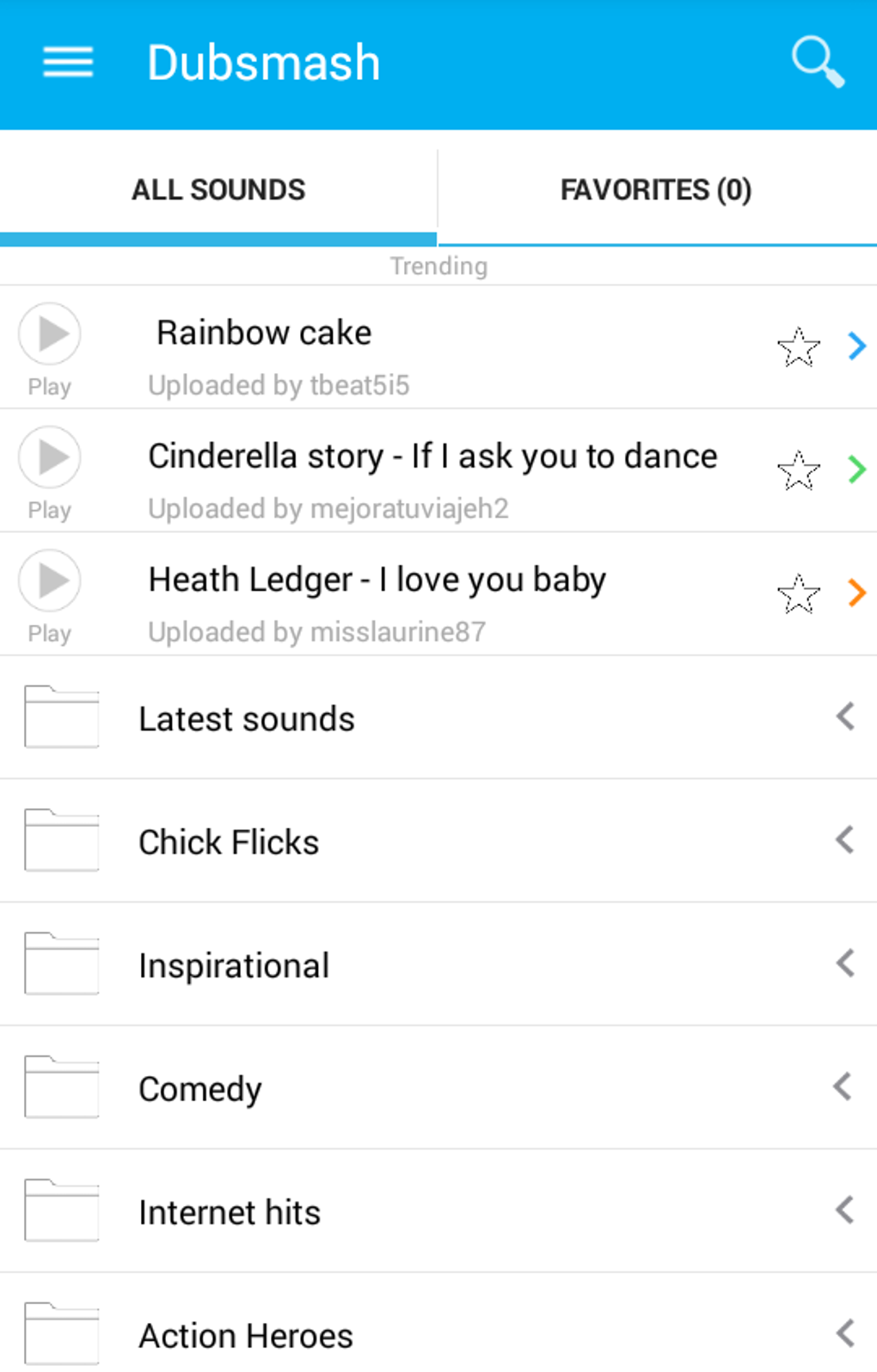The height and width of the screenshot is (1372, 877).
Task: Tap the green arrow next to Cinderella story
Action: click(856, 469)
